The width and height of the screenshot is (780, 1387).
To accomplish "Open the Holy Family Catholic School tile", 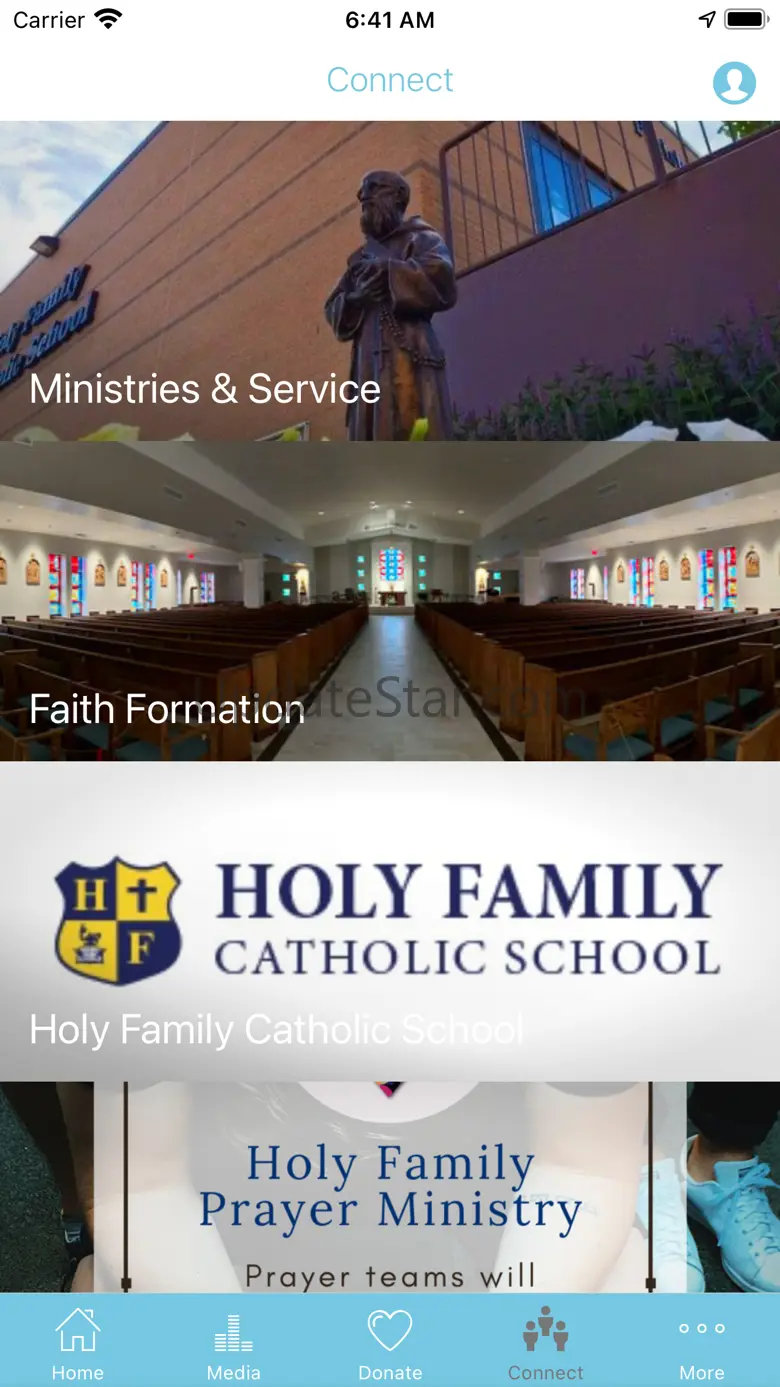I will pyautogui.click(x=390, y=921).
